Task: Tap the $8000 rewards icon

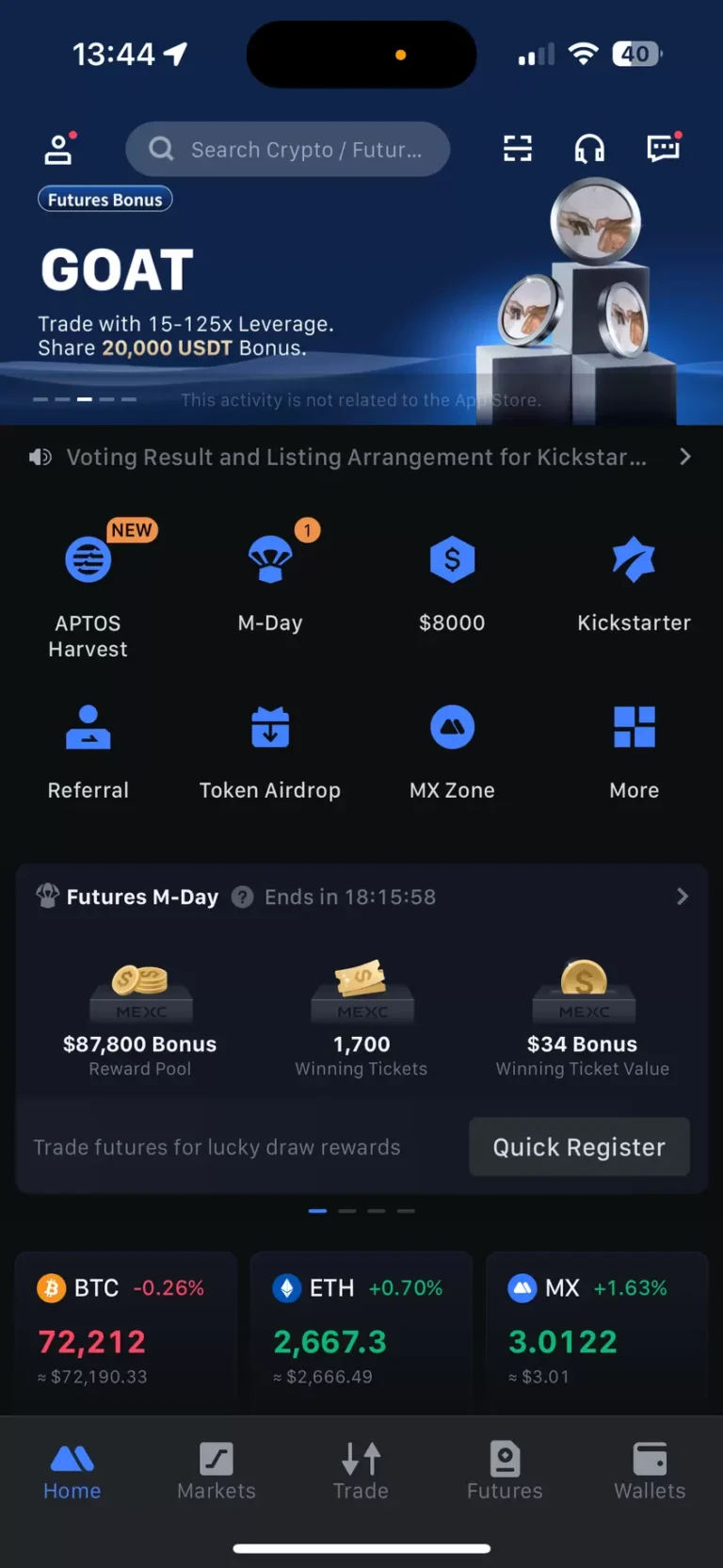Action: click(452, 558)
